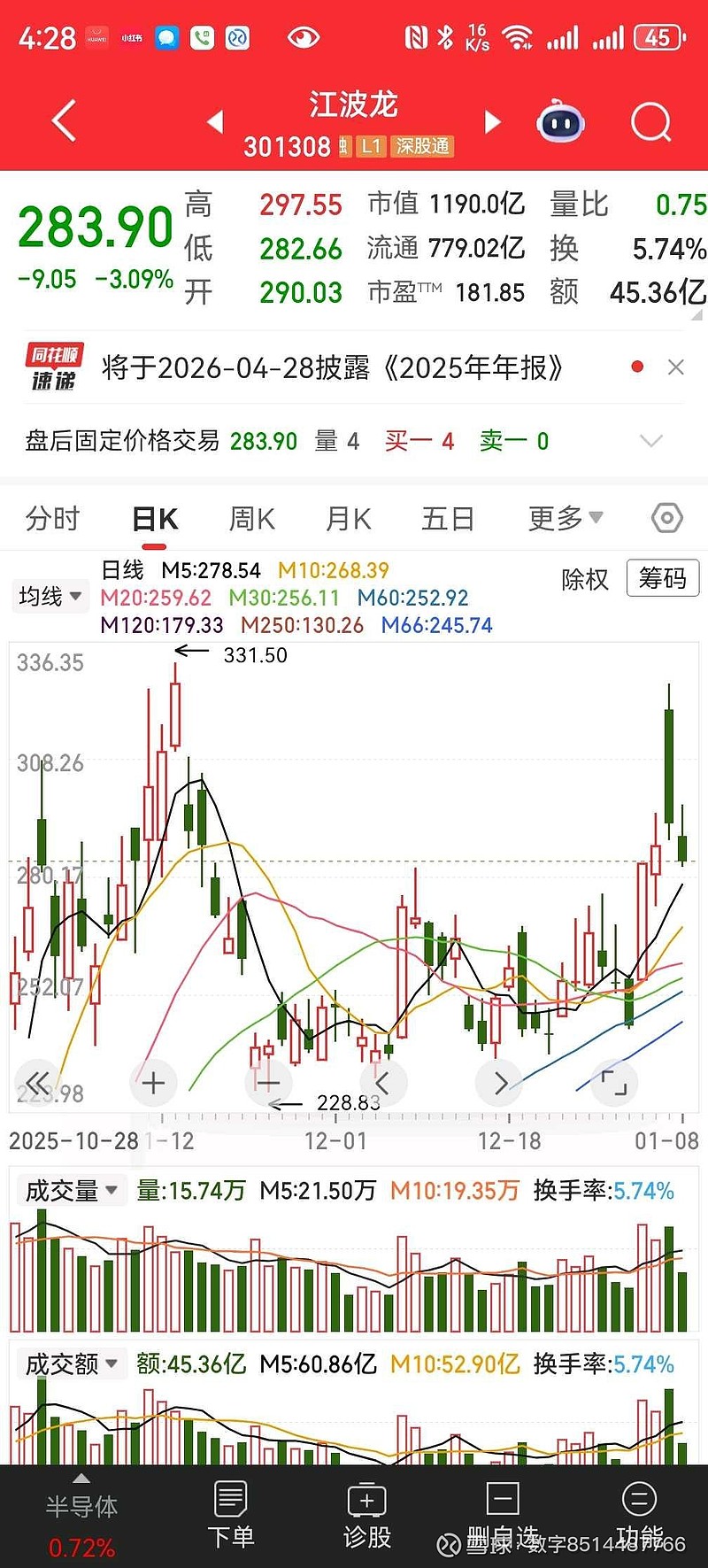Select the 五日 five-day chart tab
Viewport: 708px width, 1568px height.
448,519
